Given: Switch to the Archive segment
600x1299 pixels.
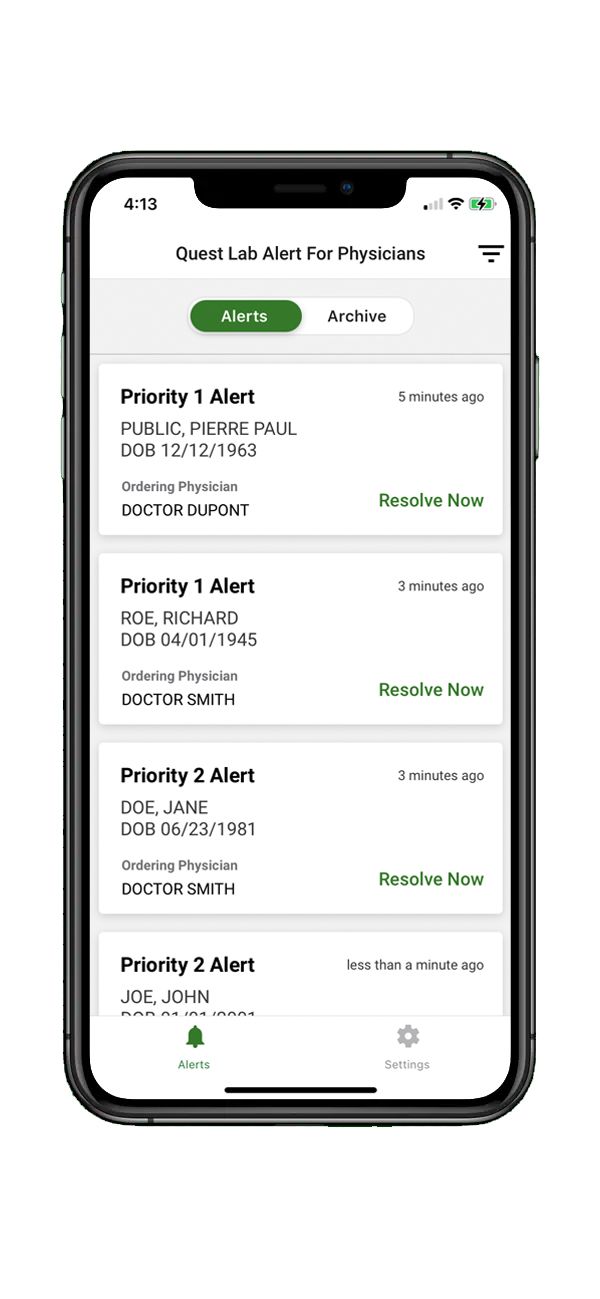Looking at the screenshot, I should 356,316.
